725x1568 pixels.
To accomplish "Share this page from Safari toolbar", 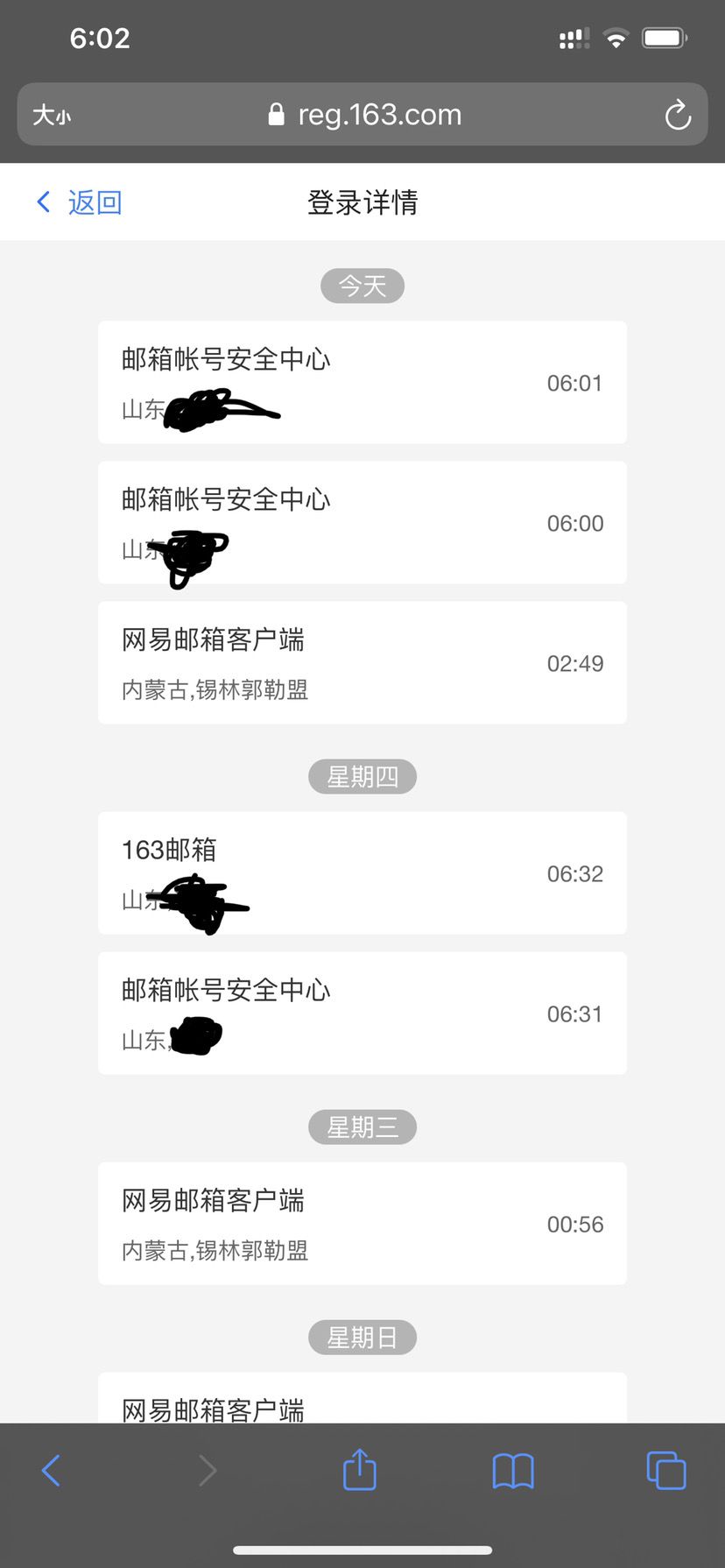I will coord(359,1469).
